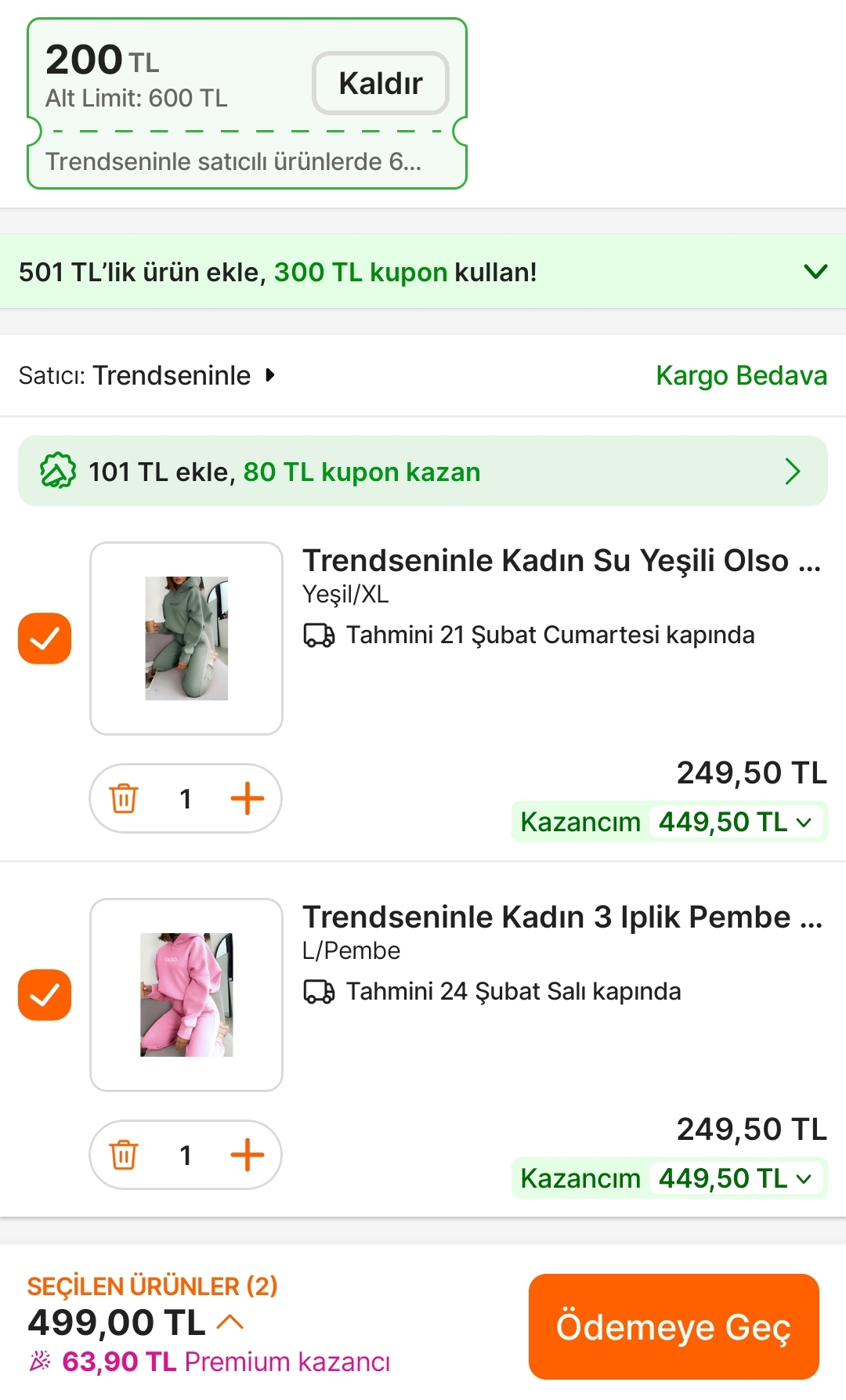Remove the 200 TL coupon with Kaldır
The height and width of the screenshot is (1400, 846).
(380, 83)
